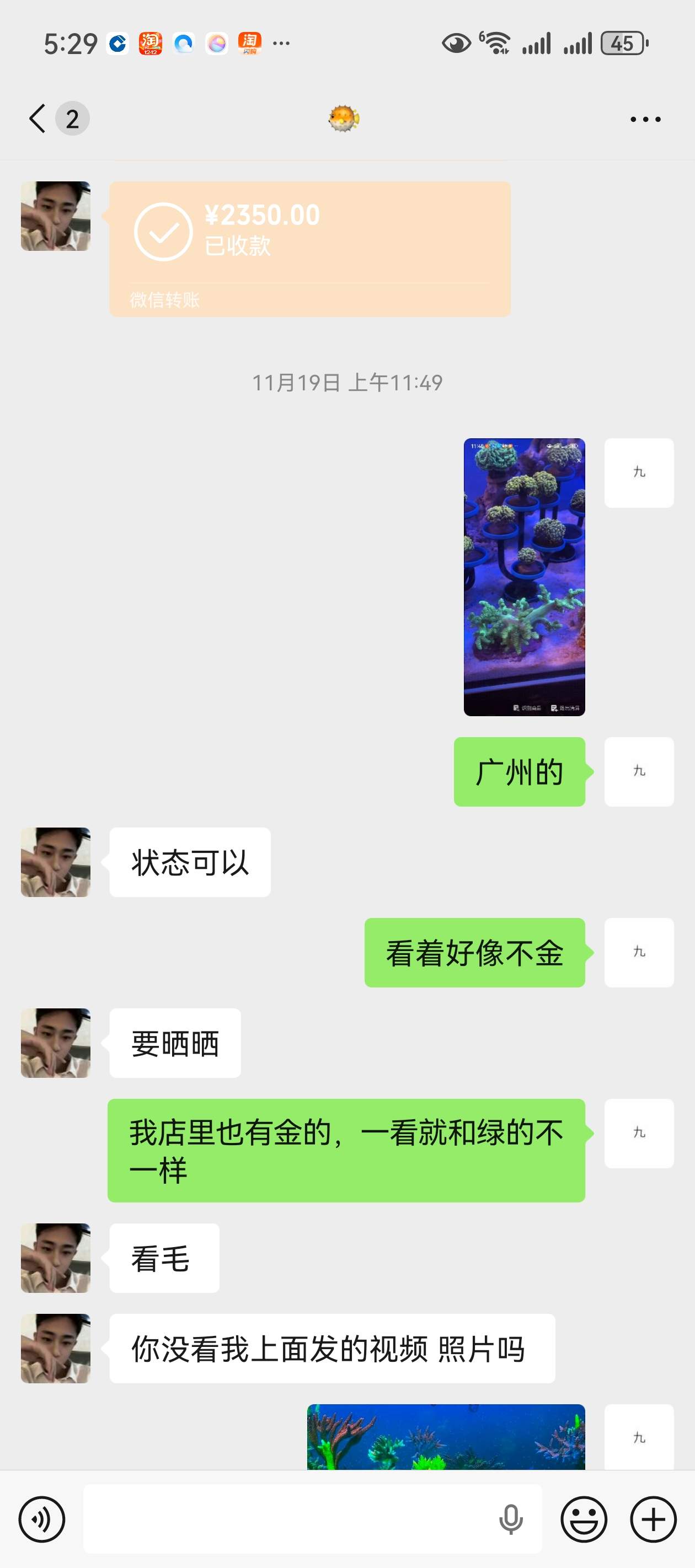Open contact's avatar next to 状态可以
Screen dimensions: 695x1568
coord(55,861)
